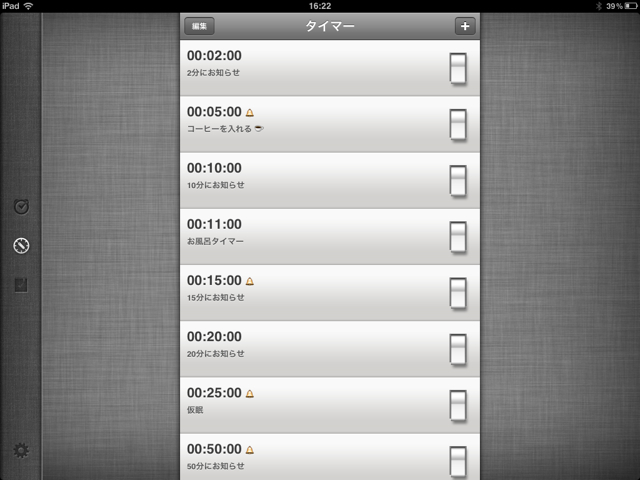This screenshot has width=640, height=480.
Task: Switch to the checklist sidebar tab
Action: [x=21, y=285]
